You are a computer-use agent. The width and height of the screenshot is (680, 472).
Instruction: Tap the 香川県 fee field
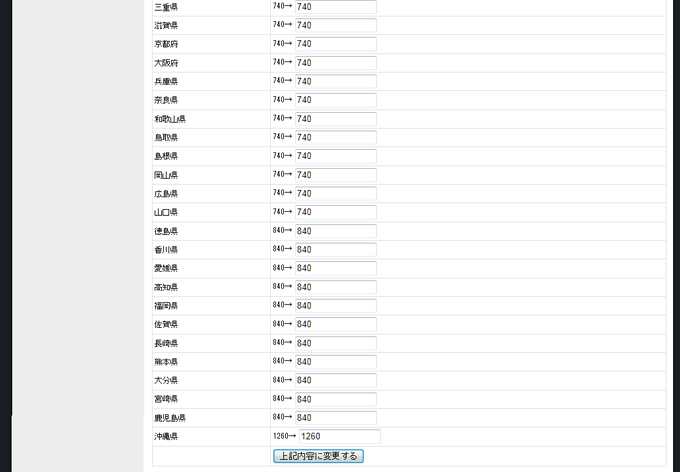pos(335,250)
